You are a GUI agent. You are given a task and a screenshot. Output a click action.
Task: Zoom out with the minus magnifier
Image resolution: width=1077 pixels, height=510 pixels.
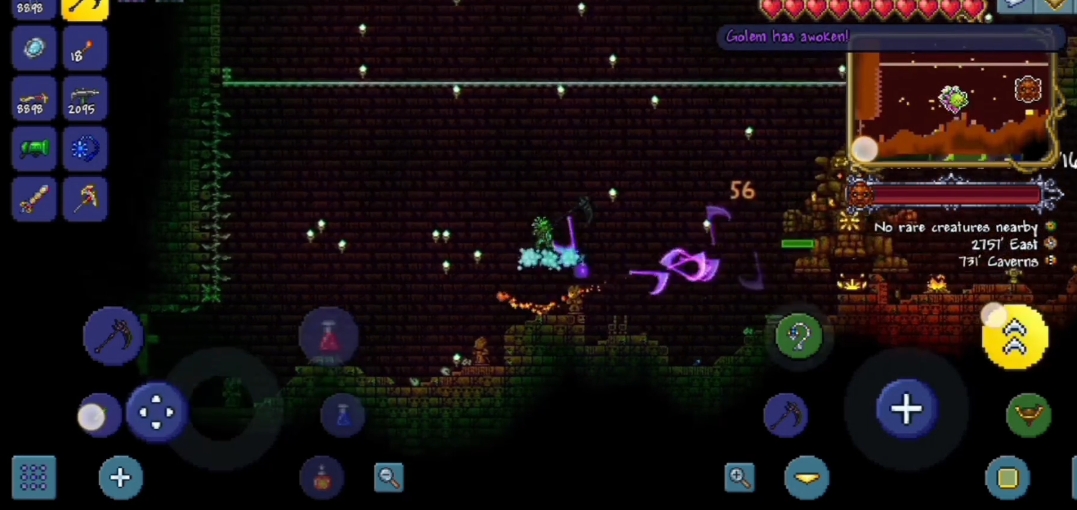click(x=389, y=478)
